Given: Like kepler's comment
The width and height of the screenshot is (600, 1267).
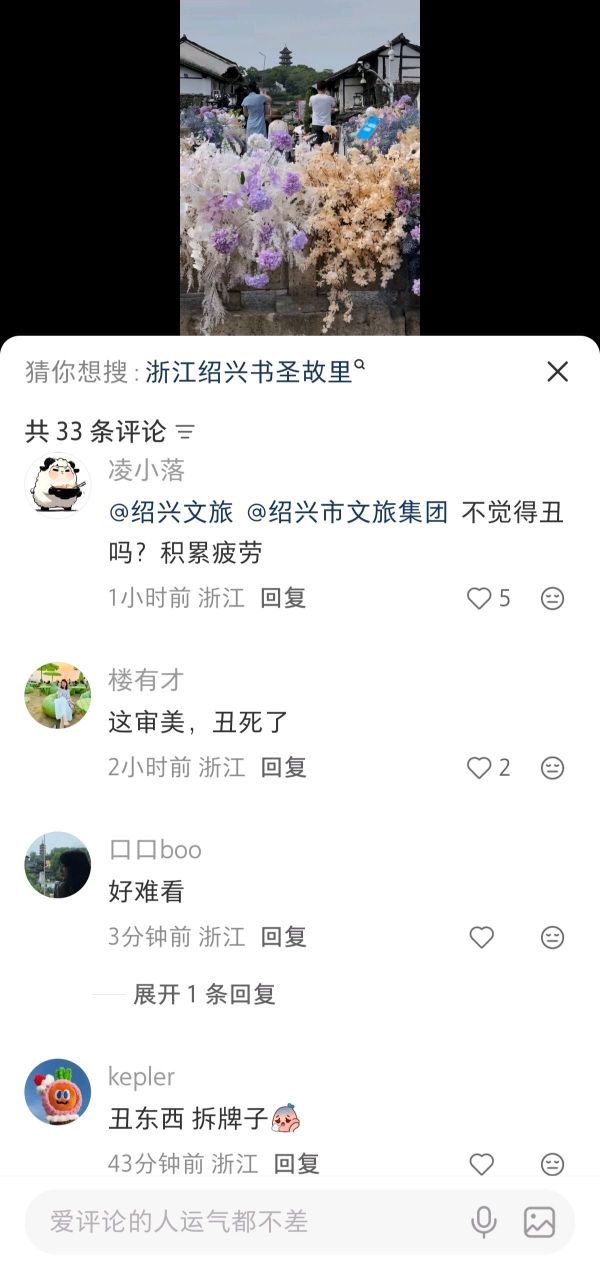Looking at the screenshot, I should coord(482,1164).
